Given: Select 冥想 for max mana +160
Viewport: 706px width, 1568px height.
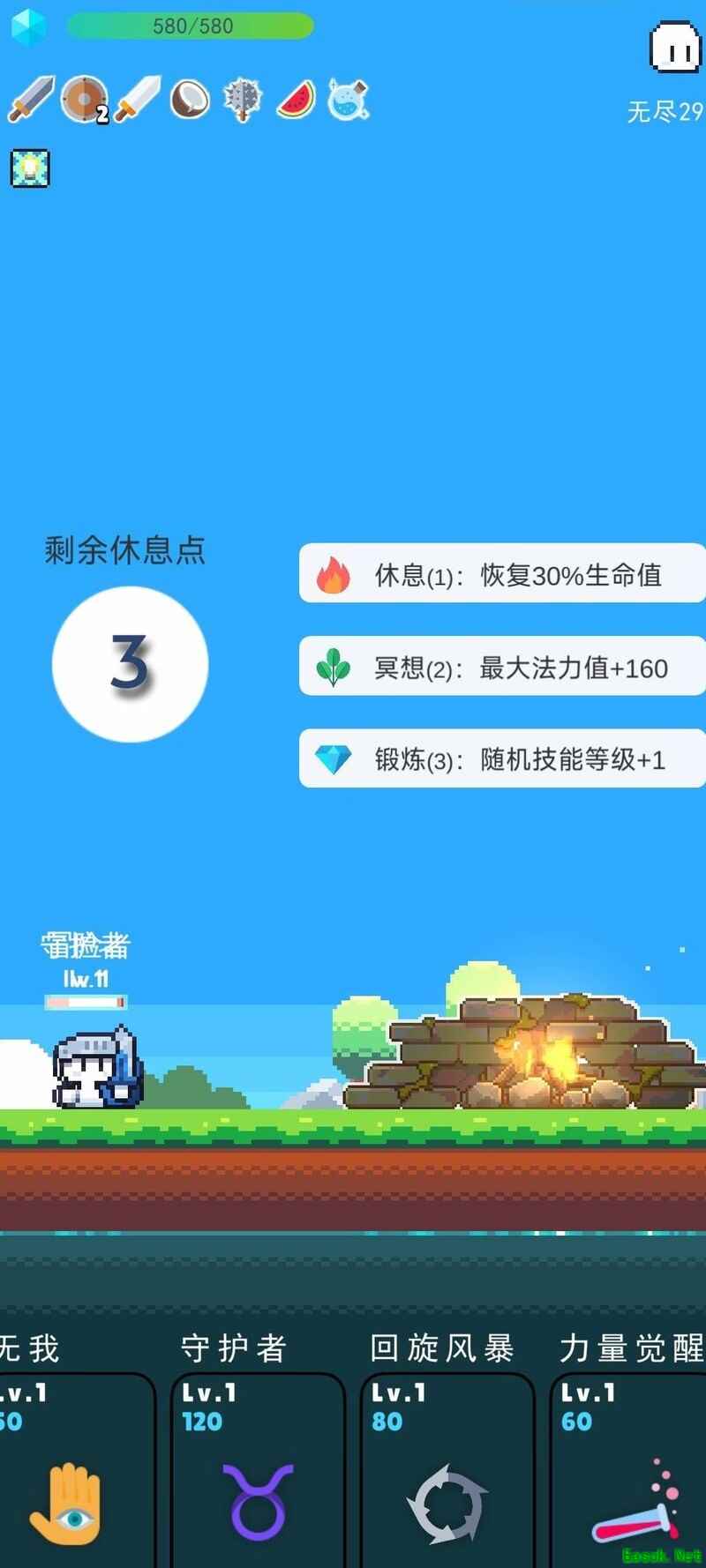Looking at the screenshot, I should 501,667.
